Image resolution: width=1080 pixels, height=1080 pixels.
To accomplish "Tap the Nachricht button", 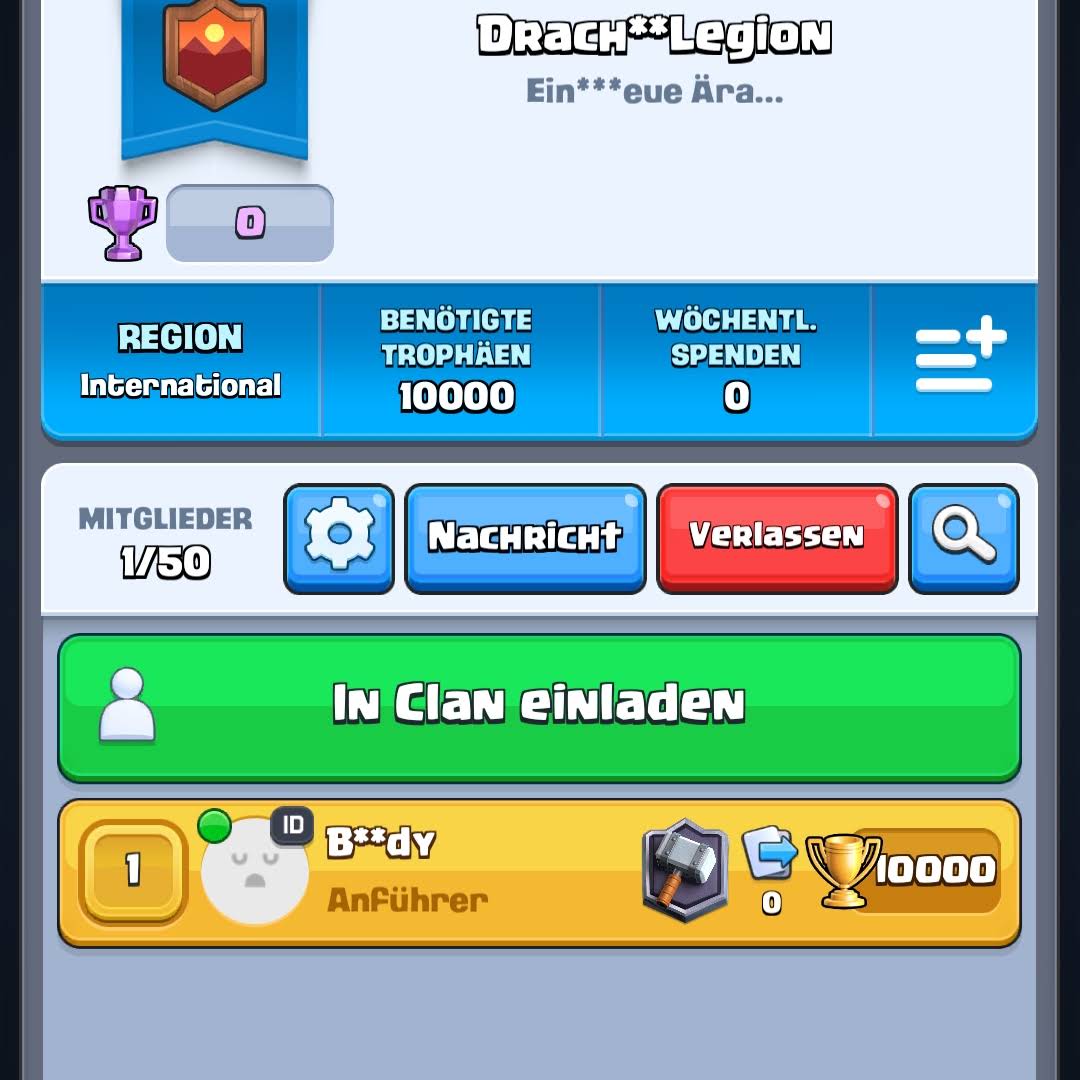I will (525, 537).
